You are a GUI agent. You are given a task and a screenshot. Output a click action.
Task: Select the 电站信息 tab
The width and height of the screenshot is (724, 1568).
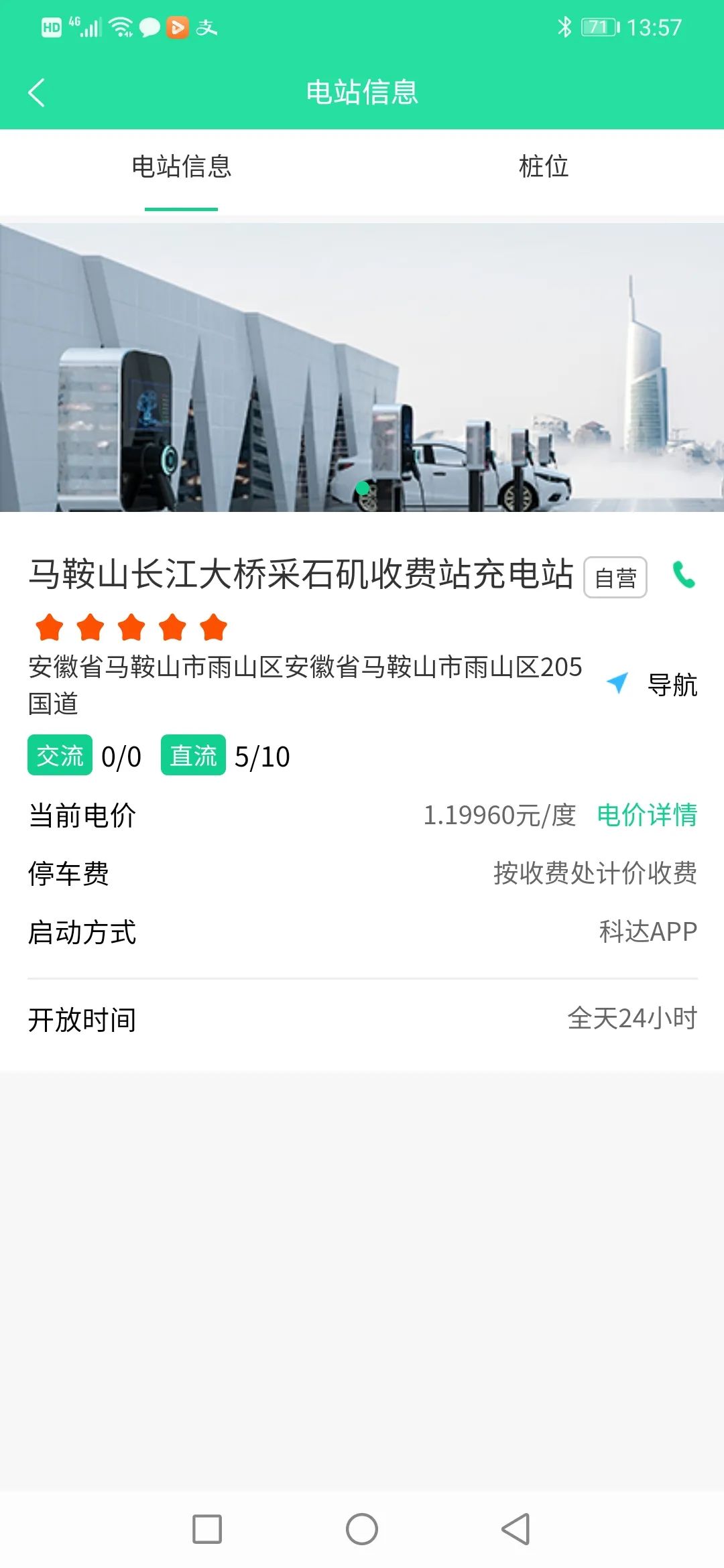click(181, 166)
